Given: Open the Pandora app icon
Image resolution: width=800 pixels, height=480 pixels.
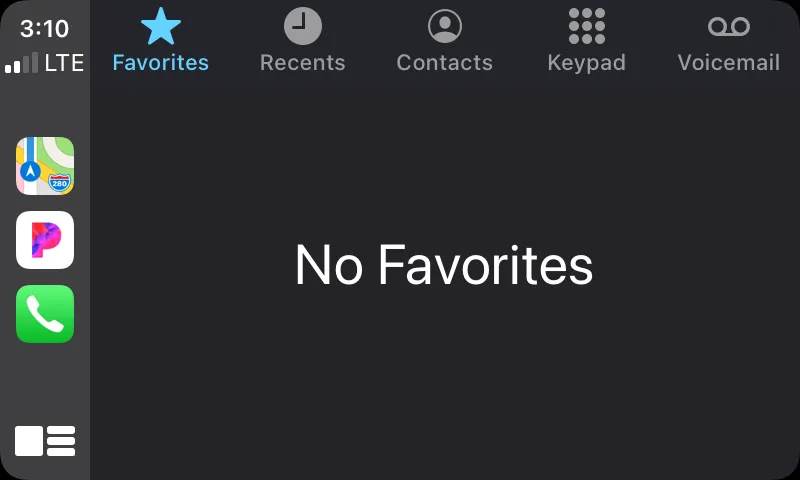Looking at the screenshot, I should coord(45,240).
